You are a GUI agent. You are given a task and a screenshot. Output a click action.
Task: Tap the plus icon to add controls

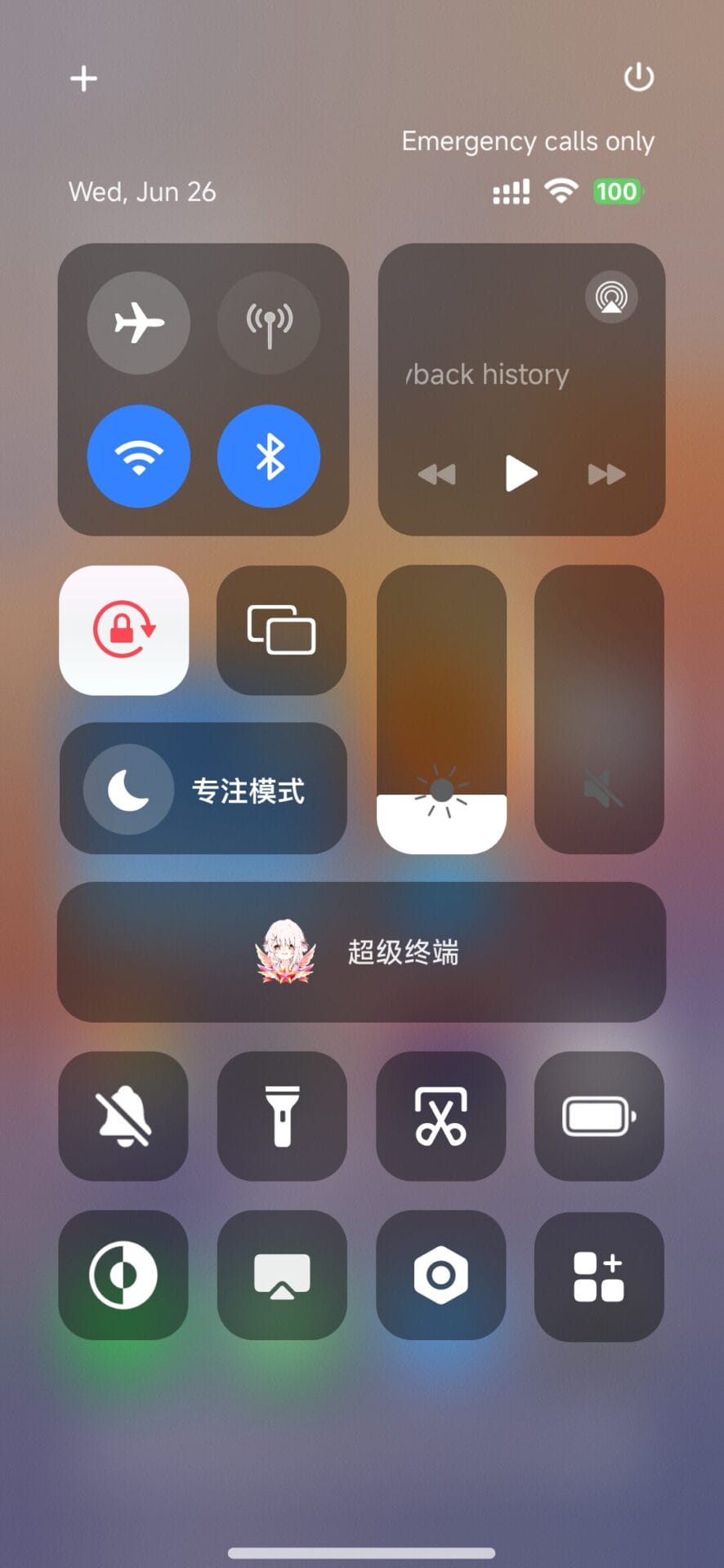pyautogui.click(x=83, y=79)
